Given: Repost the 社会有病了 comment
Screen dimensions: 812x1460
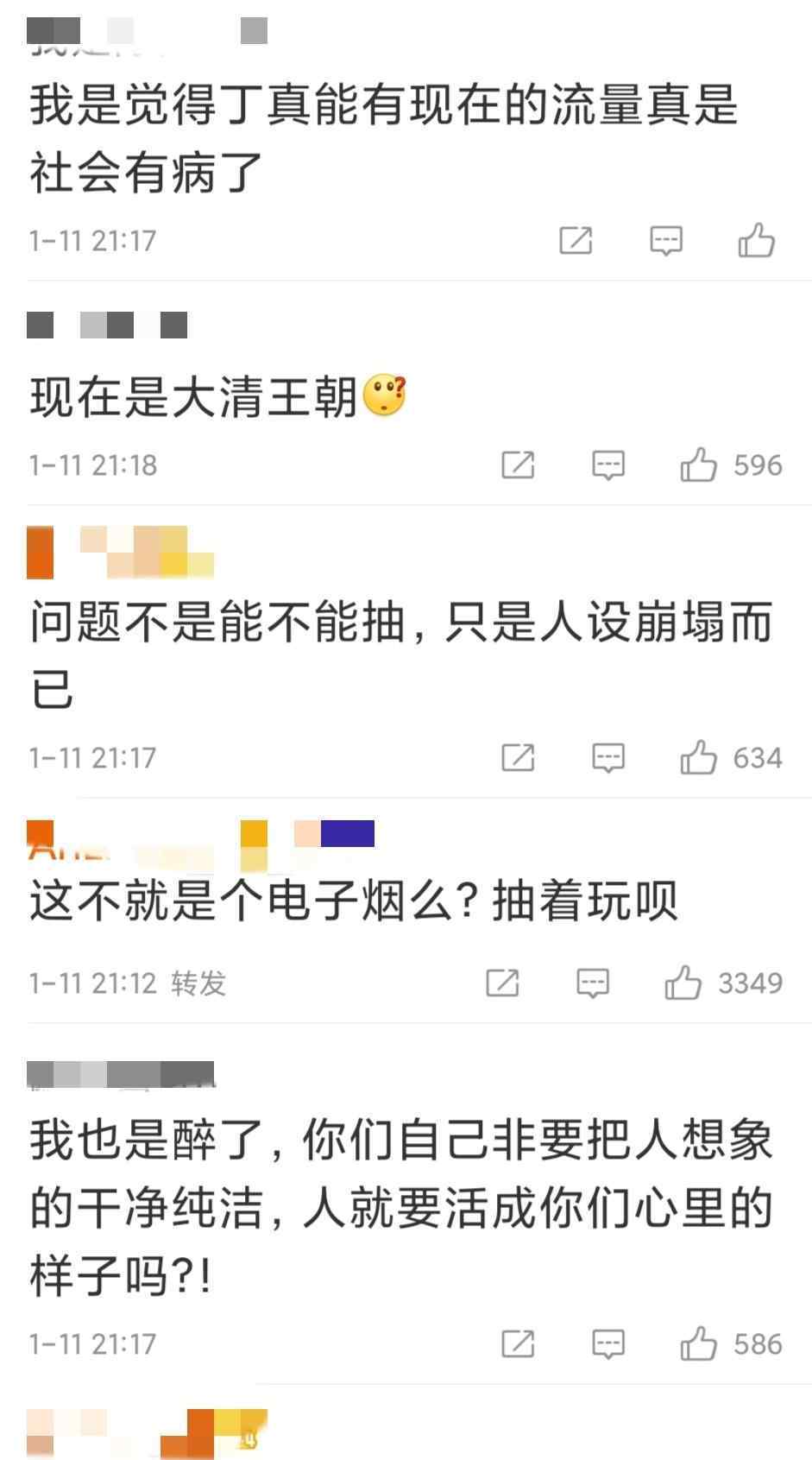Looking at the screenshot, I should [576, 240].
